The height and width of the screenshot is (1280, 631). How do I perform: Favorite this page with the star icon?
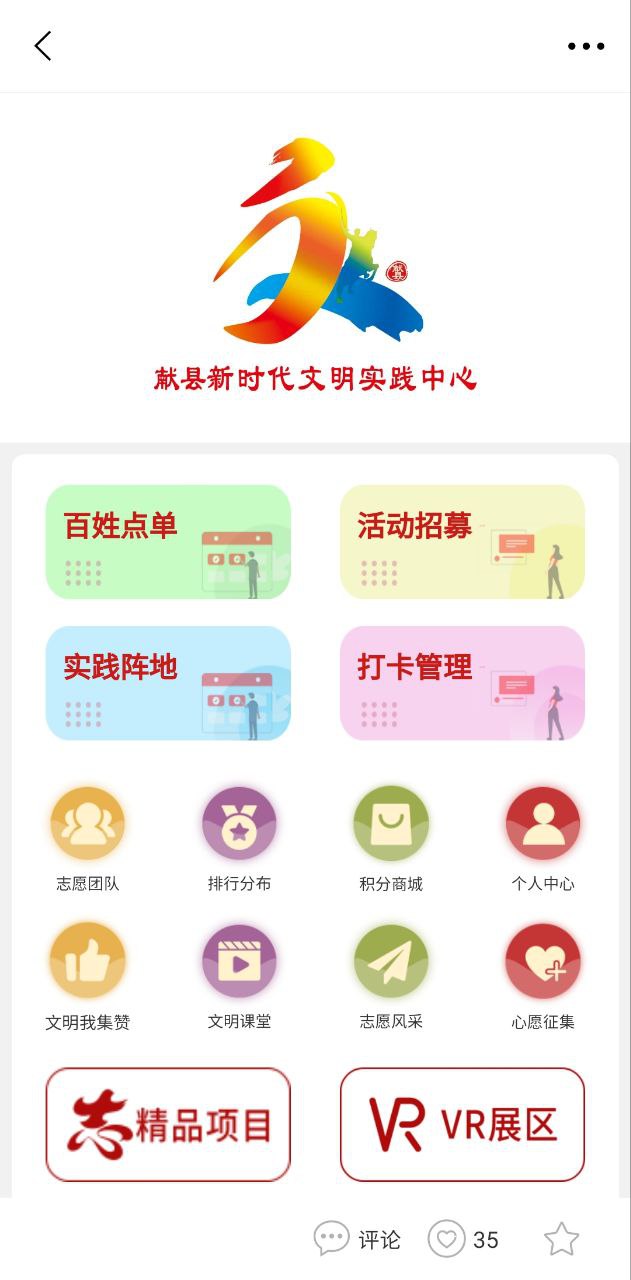[x=561, y=1239]
